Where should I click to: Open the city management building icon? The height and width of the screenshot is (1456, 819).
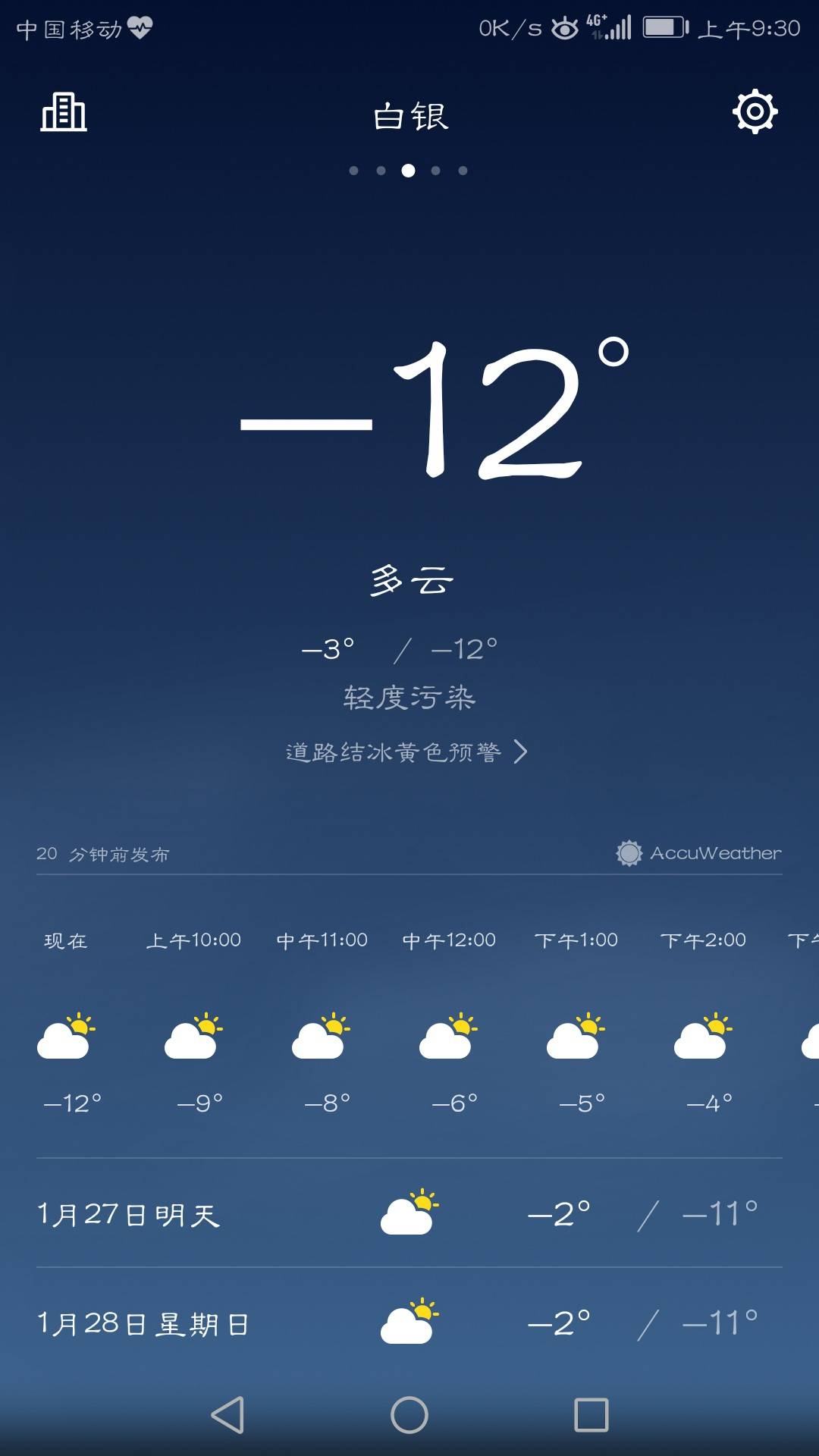64,112
